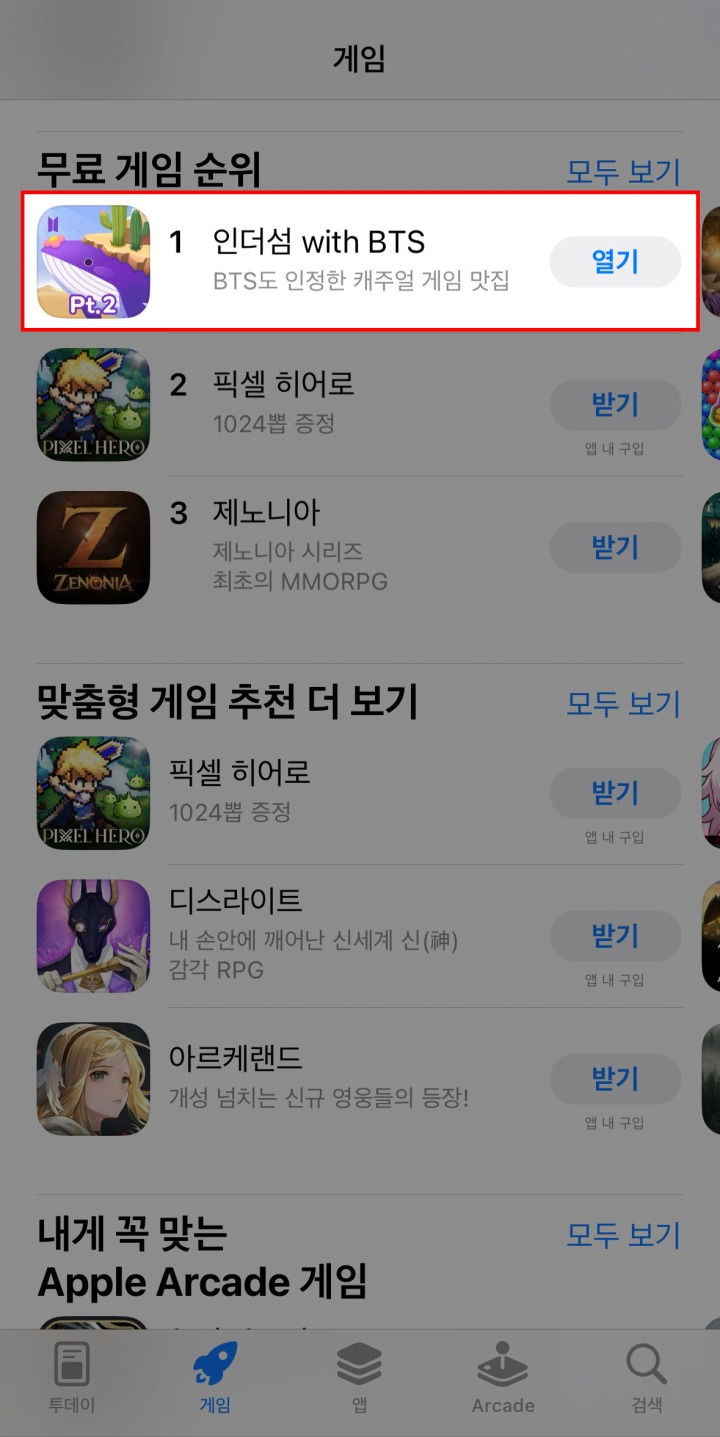Open the 검색 tab
The height and width of the screenshot is (1437, 720).
(x=646, y=1378)
